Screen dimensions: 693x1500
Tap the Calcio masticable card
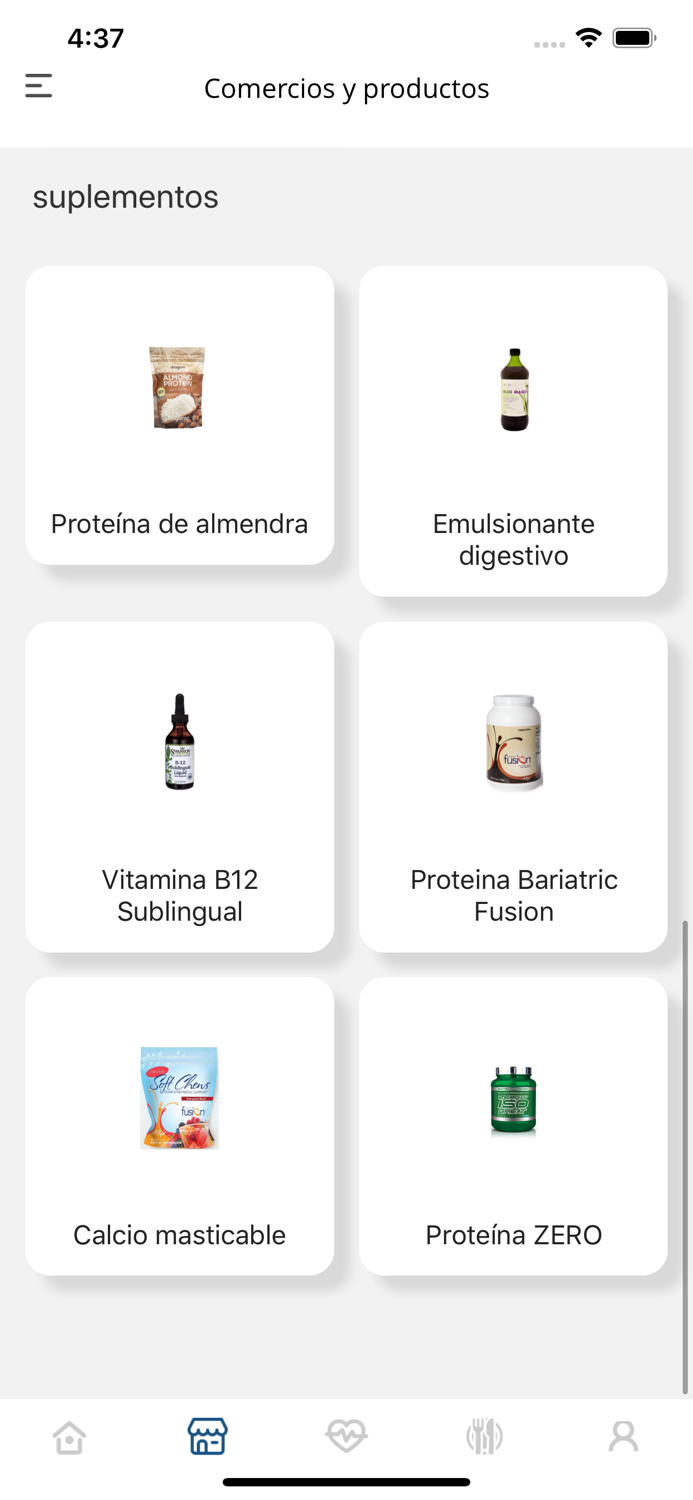pyautogui.click(x=180, y=1125)
